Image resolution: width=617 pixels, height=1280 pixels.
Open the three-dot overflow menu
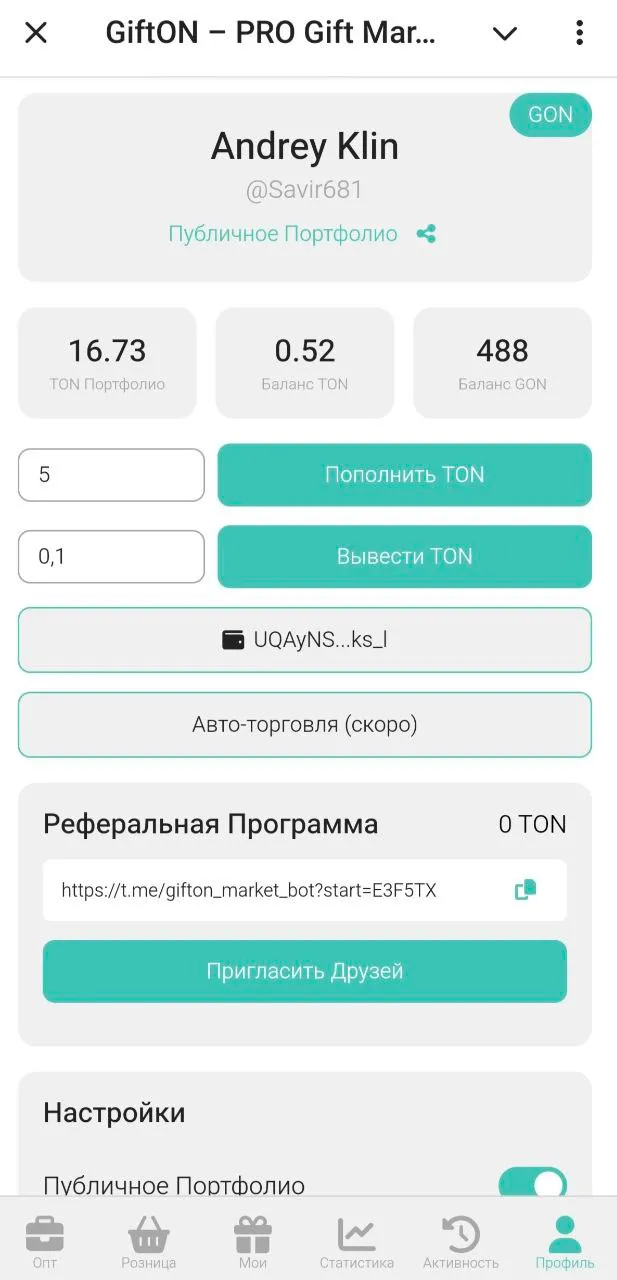579,33
